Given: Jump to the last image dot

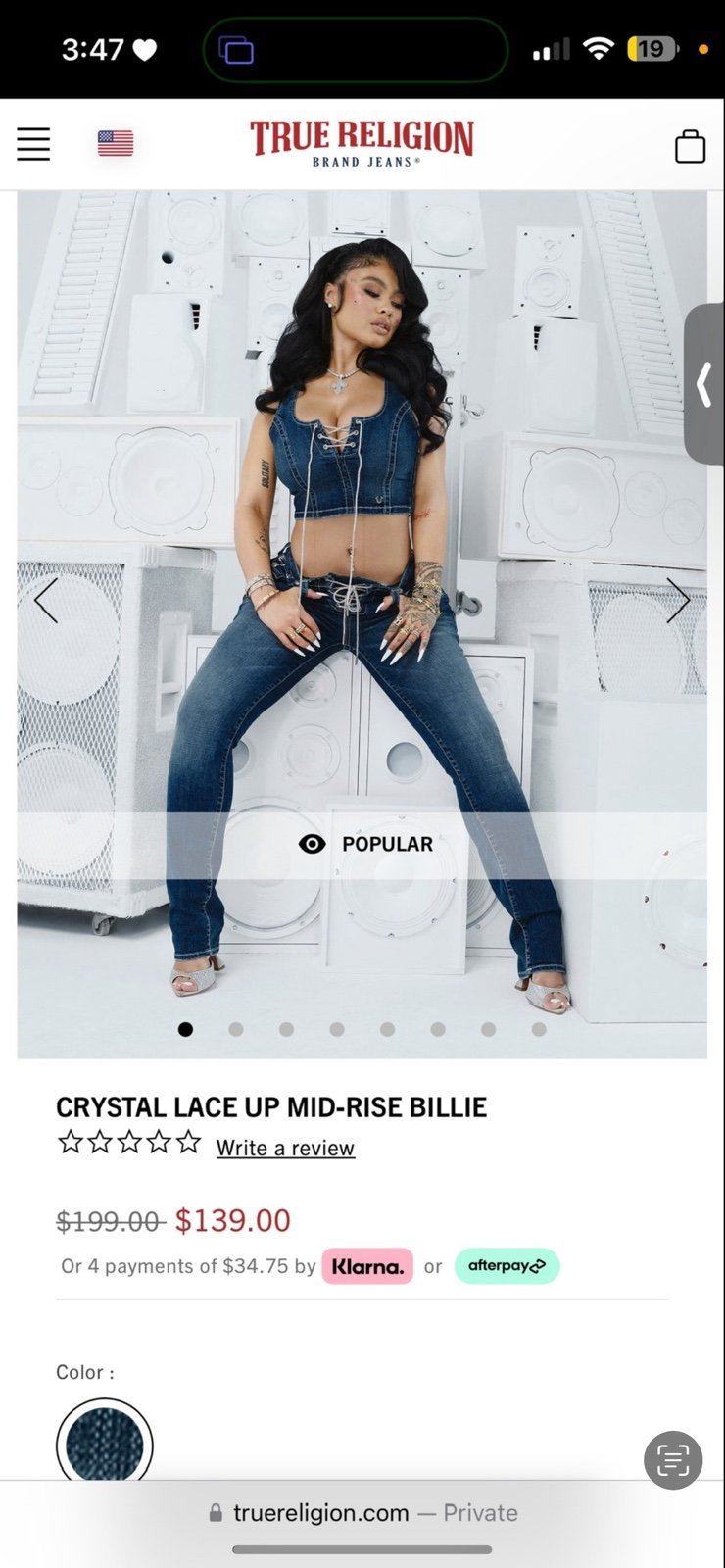Looking at the screenshot, I should (x=539, y=1029).
